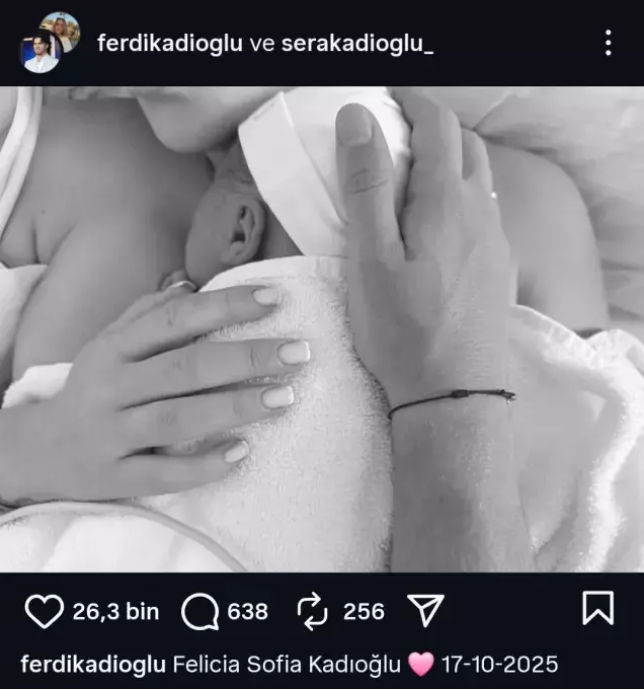
Task: Repost this post
Action: point(313,611)
